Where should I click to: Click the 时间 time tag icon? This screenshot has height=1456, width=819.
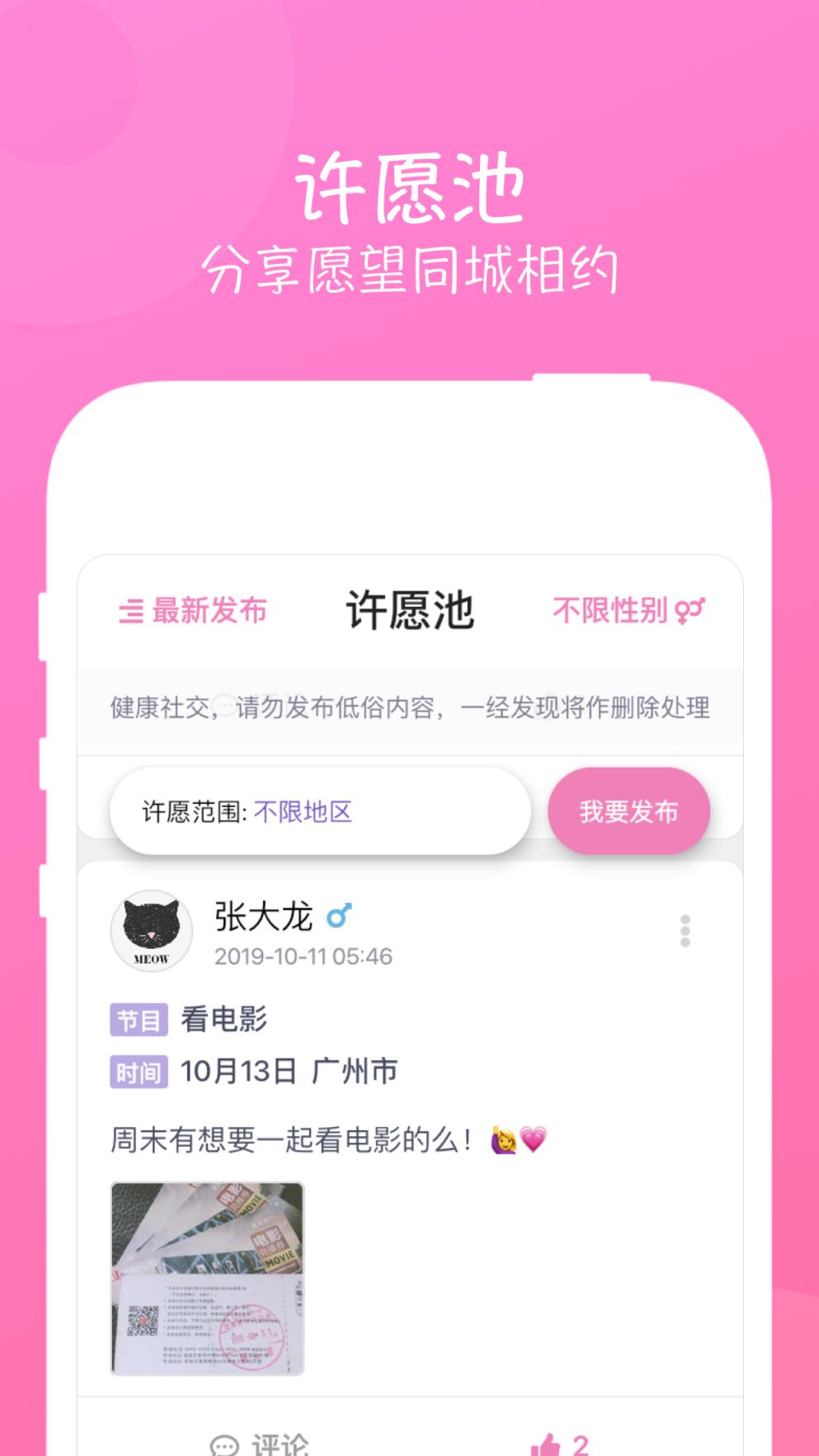(139, 1072)
